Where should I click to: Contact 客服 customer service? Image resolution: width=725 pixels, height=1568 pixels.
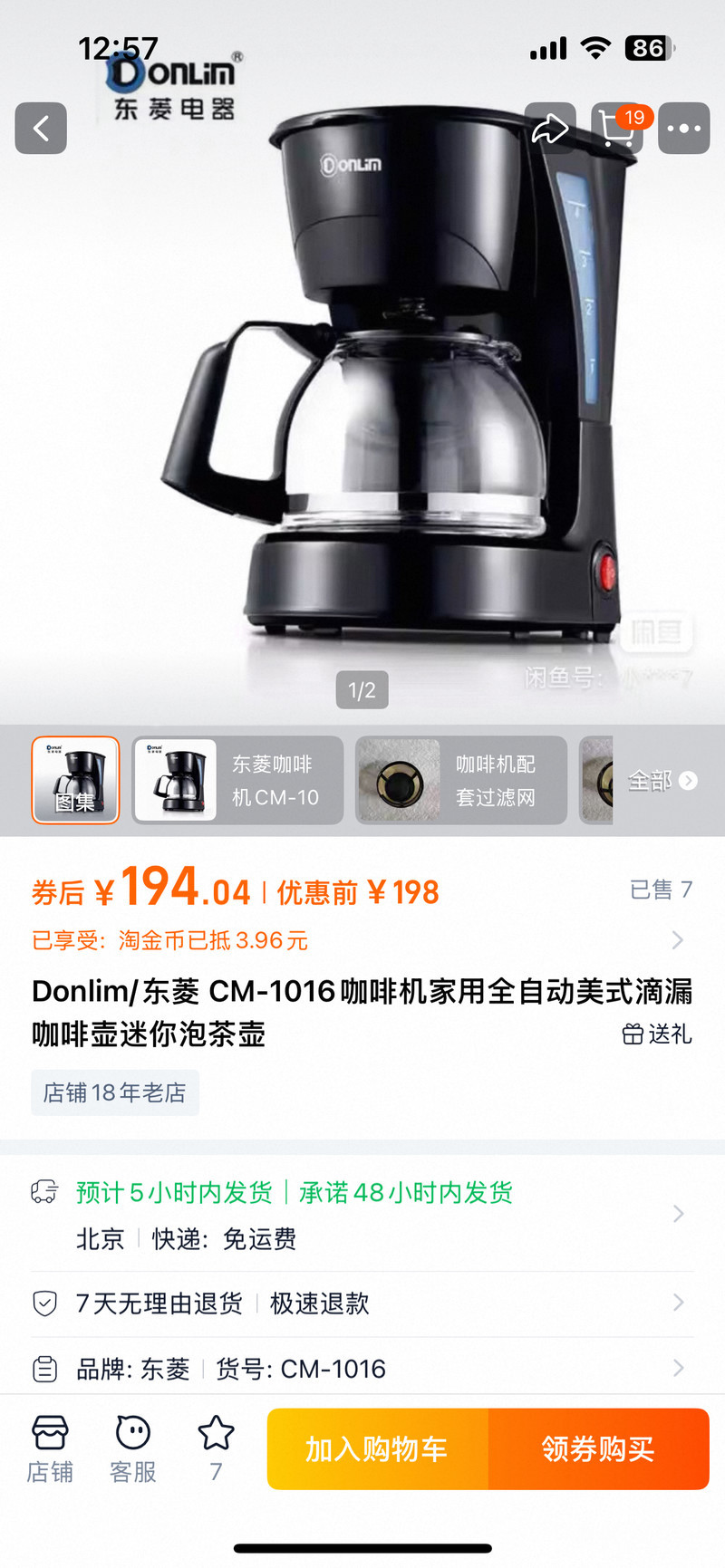(133, 1449)
